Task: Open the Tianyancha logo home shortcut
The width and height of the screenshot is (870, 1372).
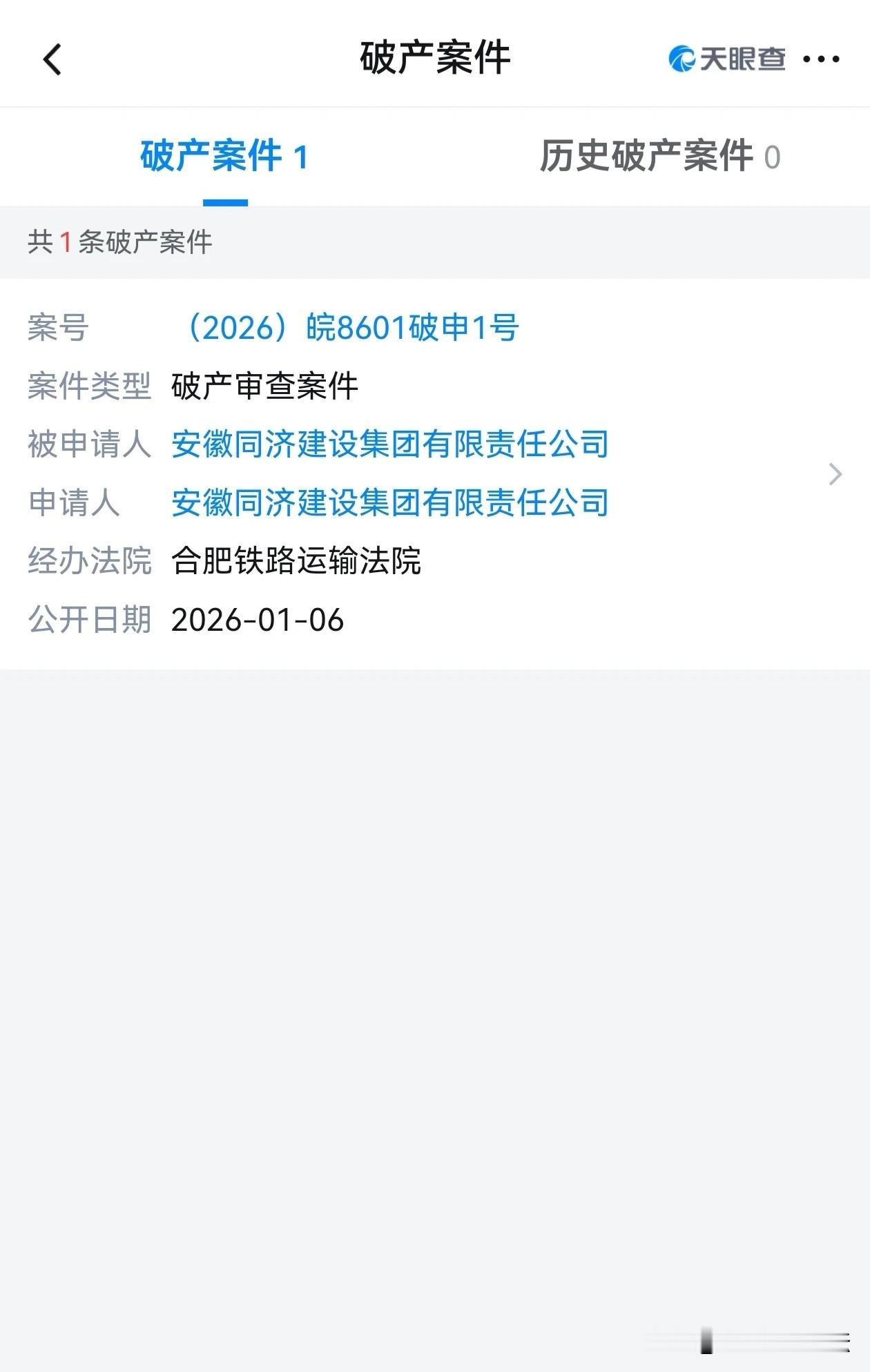Action: [728, 59]
